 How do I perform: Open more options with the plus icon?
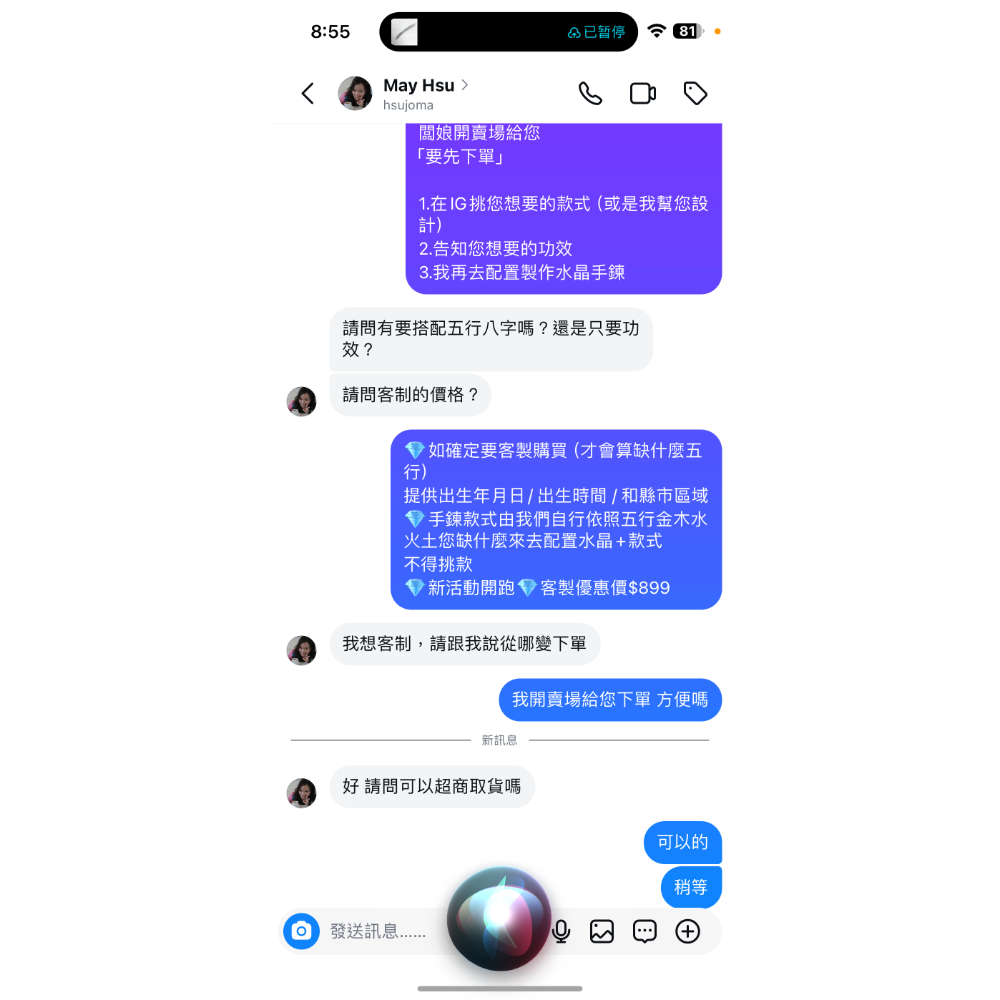[688, 931]
